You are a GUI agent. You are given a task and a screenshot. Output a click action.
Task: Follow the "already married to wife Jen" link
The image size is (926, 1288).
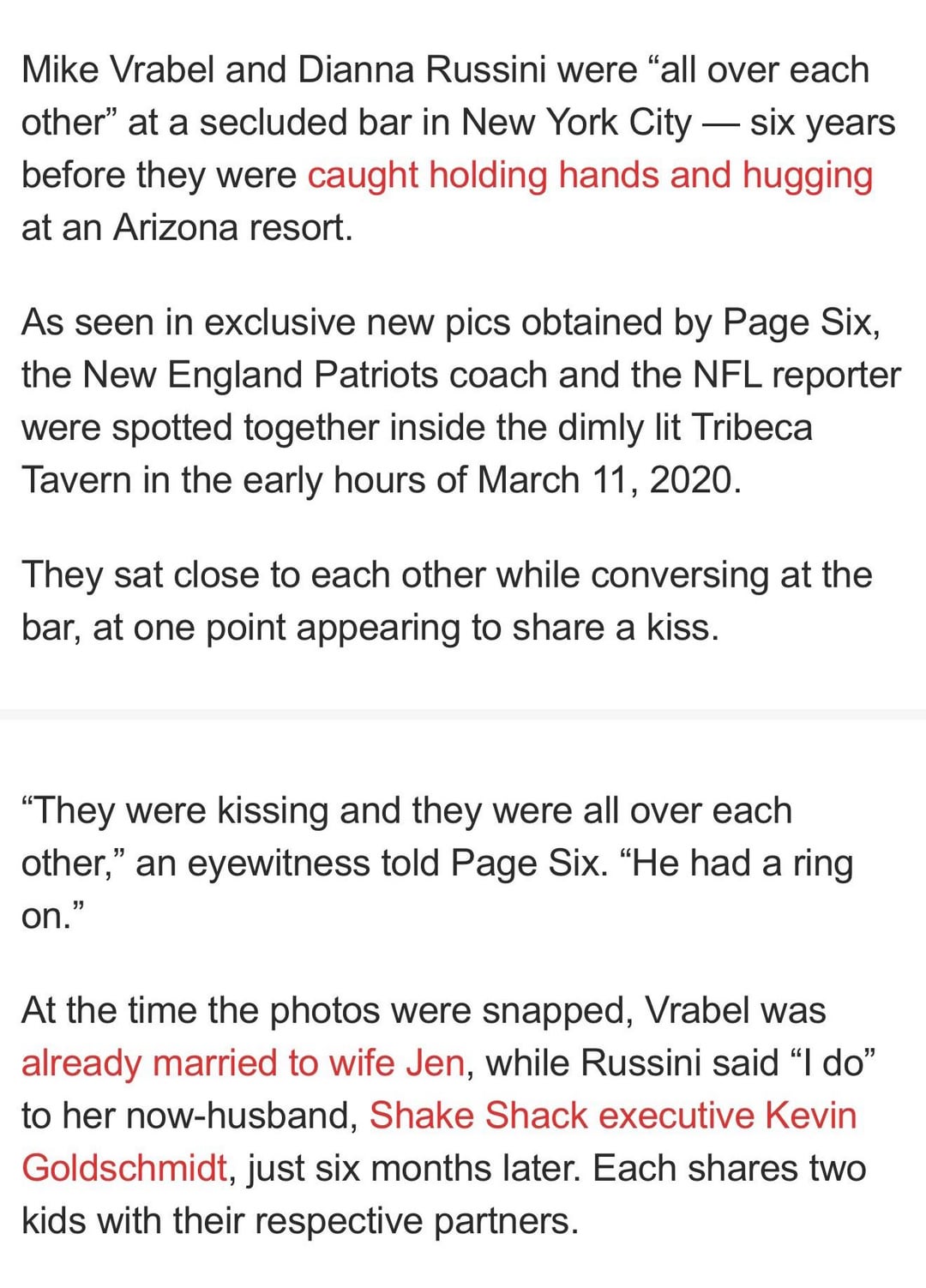(243, 1063)
